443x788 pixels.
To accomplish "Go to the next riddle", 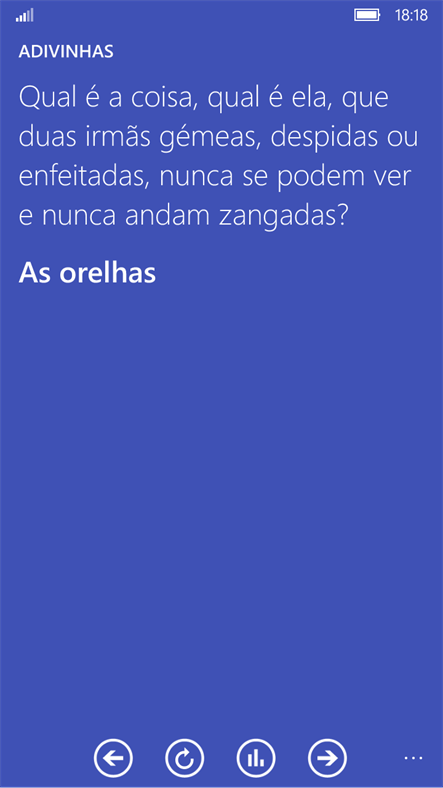I will [x=327, y=757].
